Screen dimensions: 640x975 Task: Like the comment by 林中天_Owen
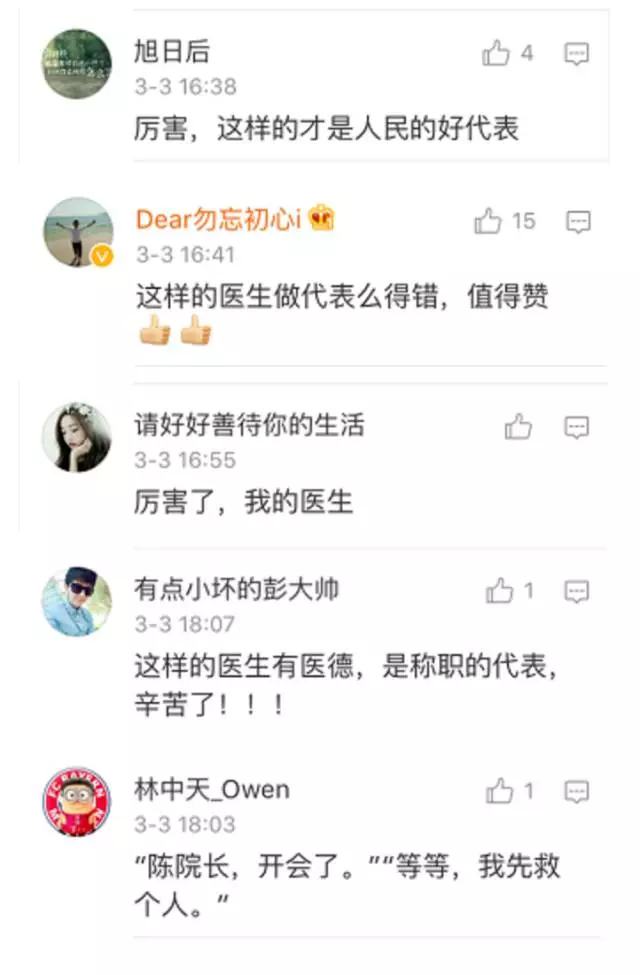tap(499, 793)
